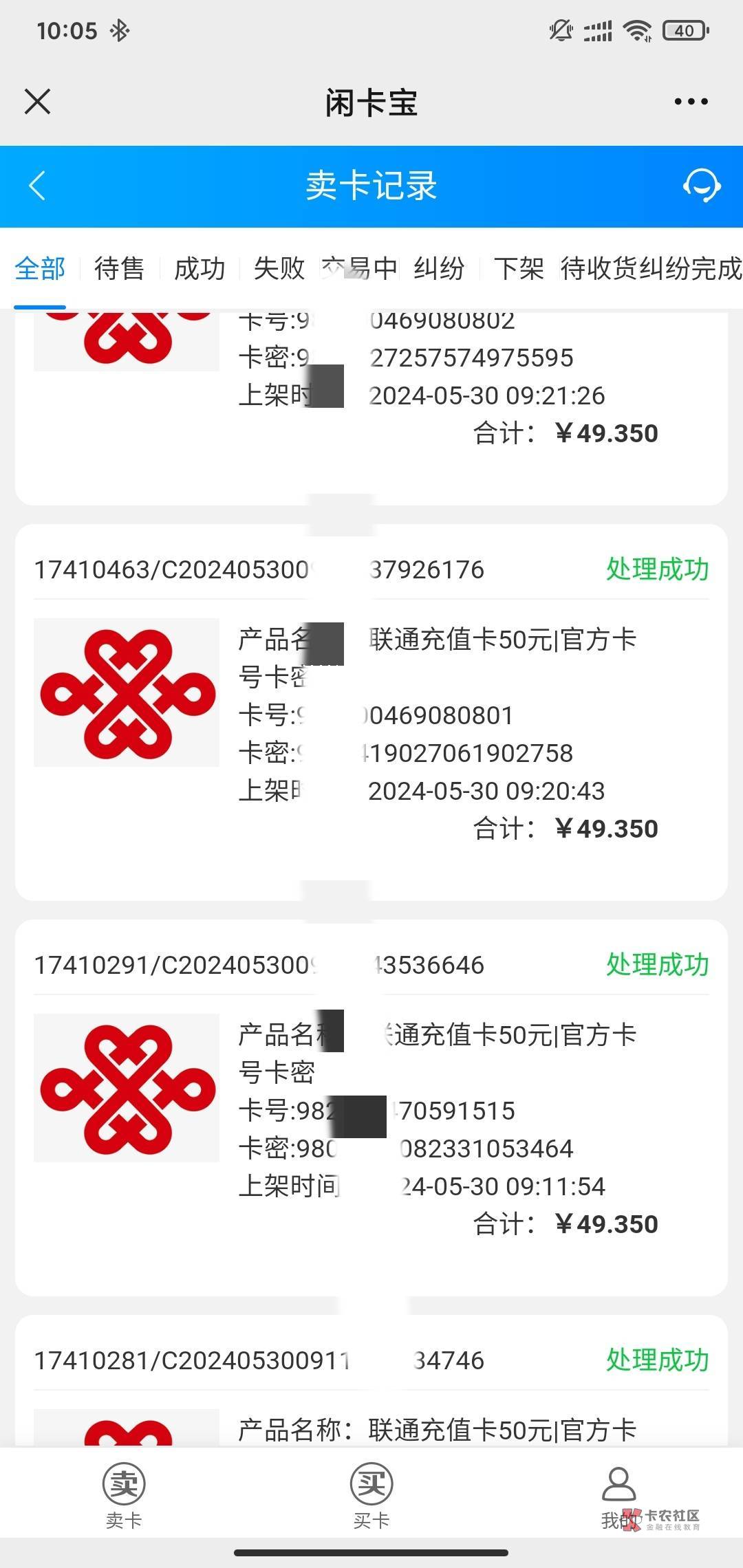Image resolution: width=743 pixels, height=1568 pixels.
Task: Go to the 卖卡 bottom tab
Action: (x=124, y=1495)
